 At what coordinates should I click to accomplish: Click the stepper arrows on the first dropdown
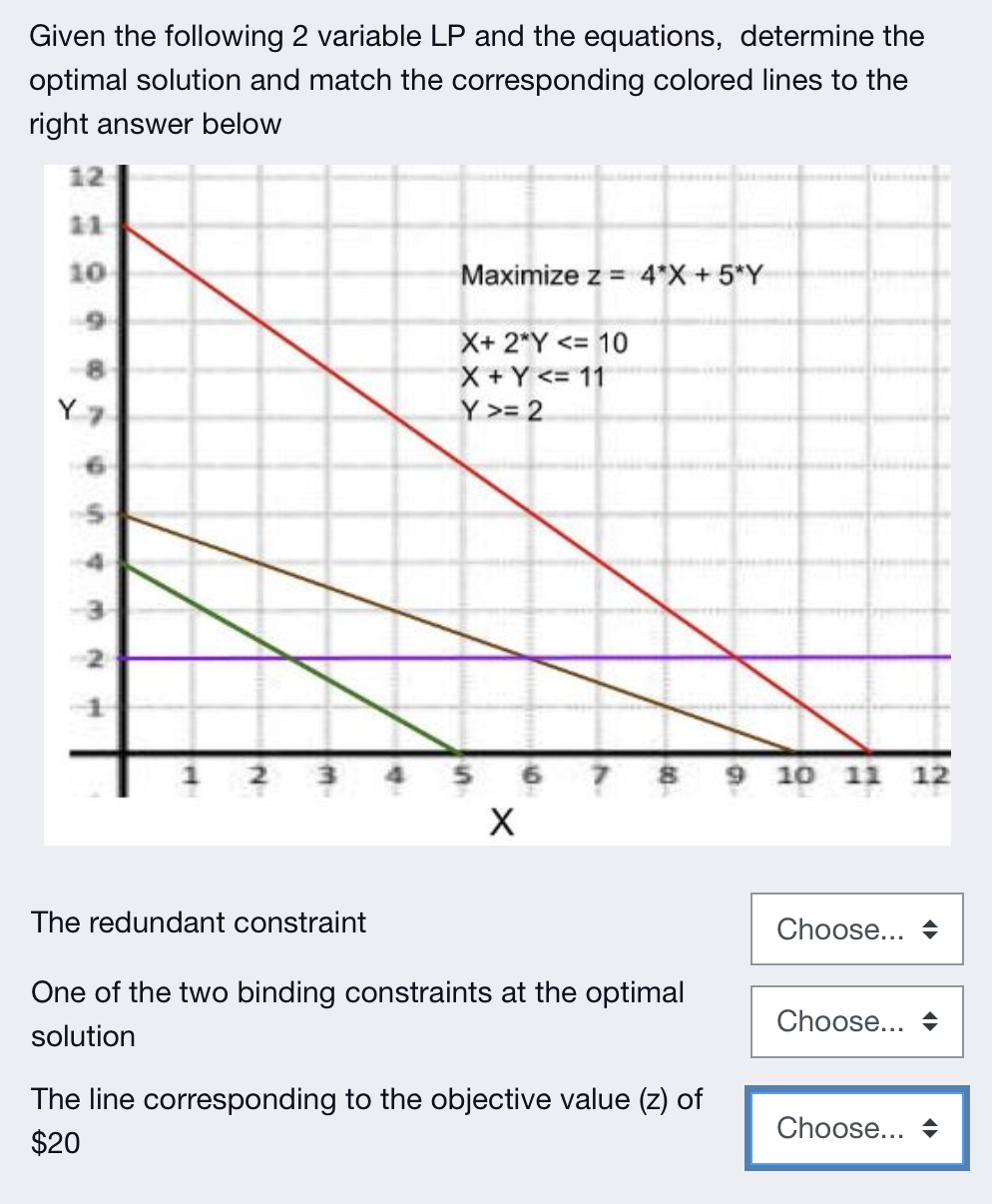pyautogui.click(x=930, y=929)
